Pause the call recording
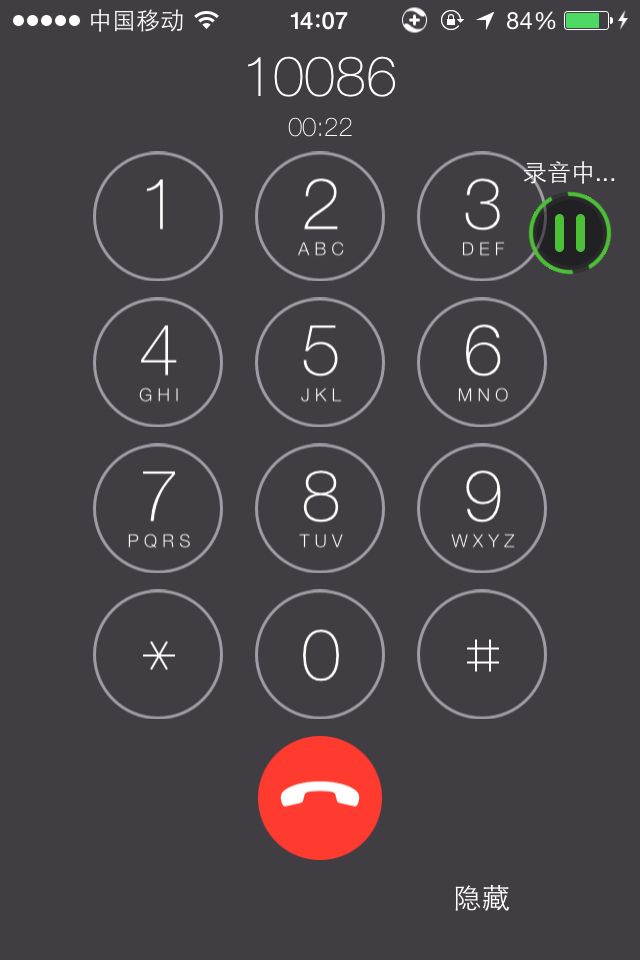Screen dimensions: 640x960 click(x=569, y=232)
